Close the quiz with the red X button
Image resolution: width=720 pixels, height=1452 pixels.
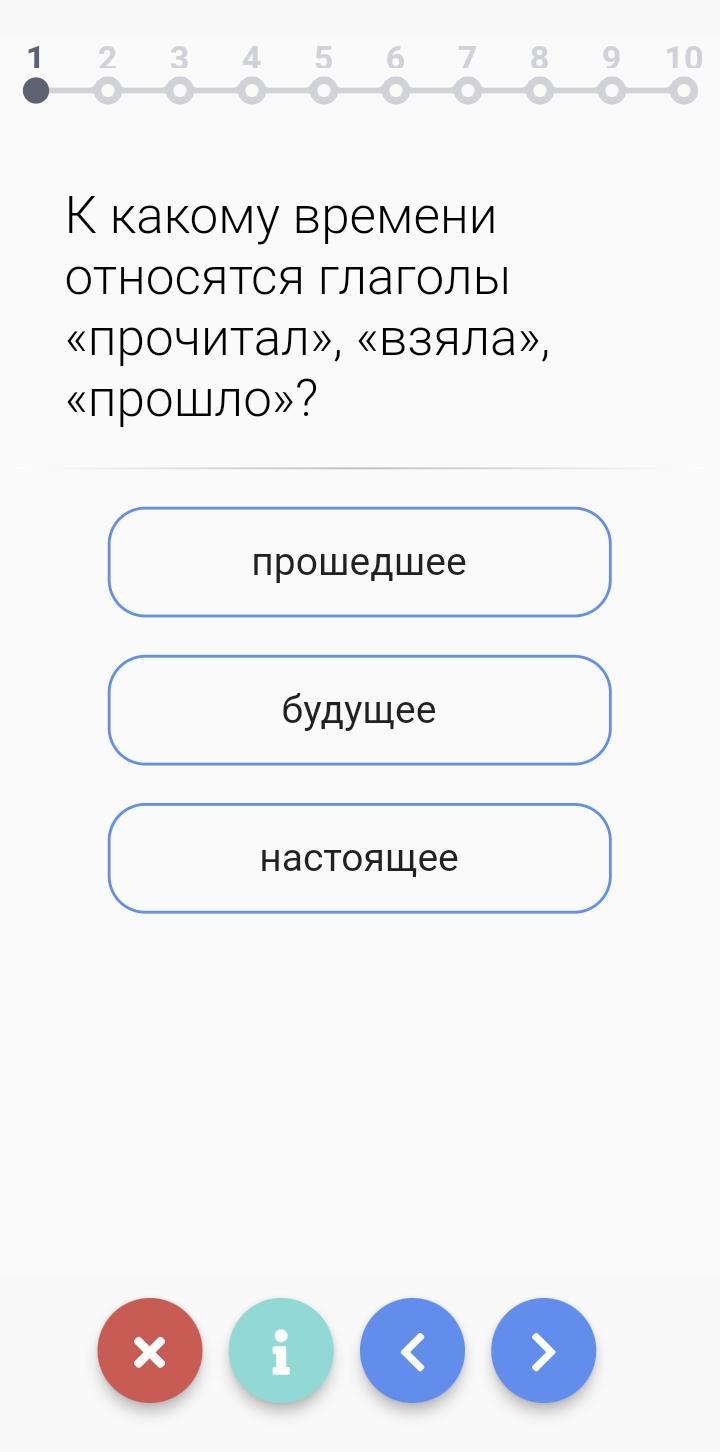pos(150,1351)
